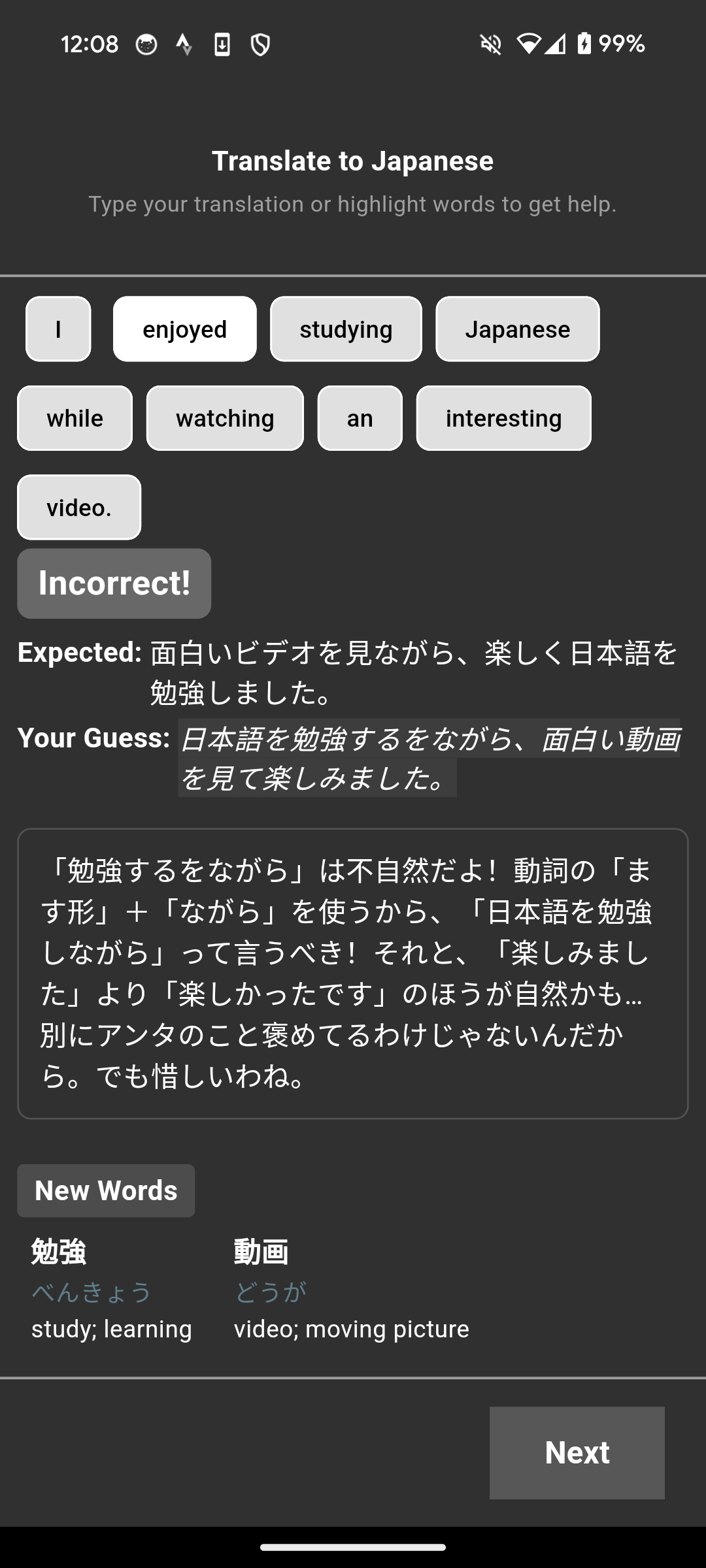Select the word chip "an"

click(x=360, y=418)
